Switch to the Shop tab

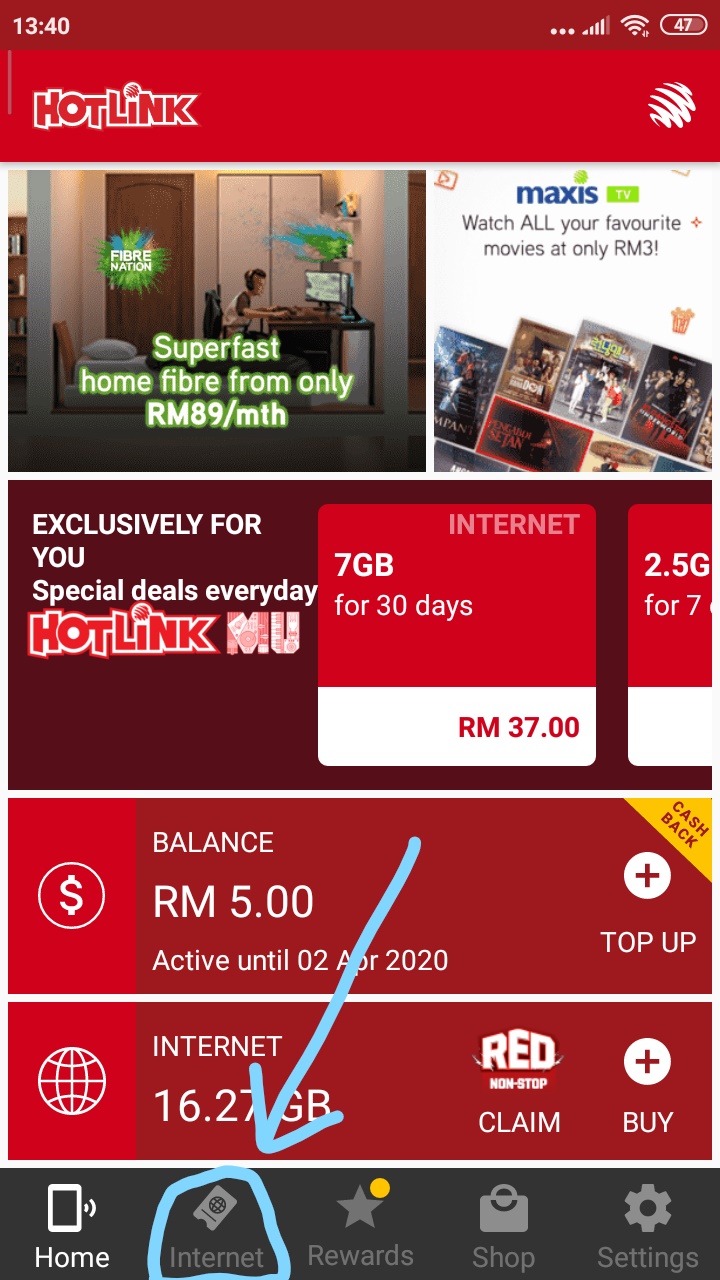[503, 1226]
